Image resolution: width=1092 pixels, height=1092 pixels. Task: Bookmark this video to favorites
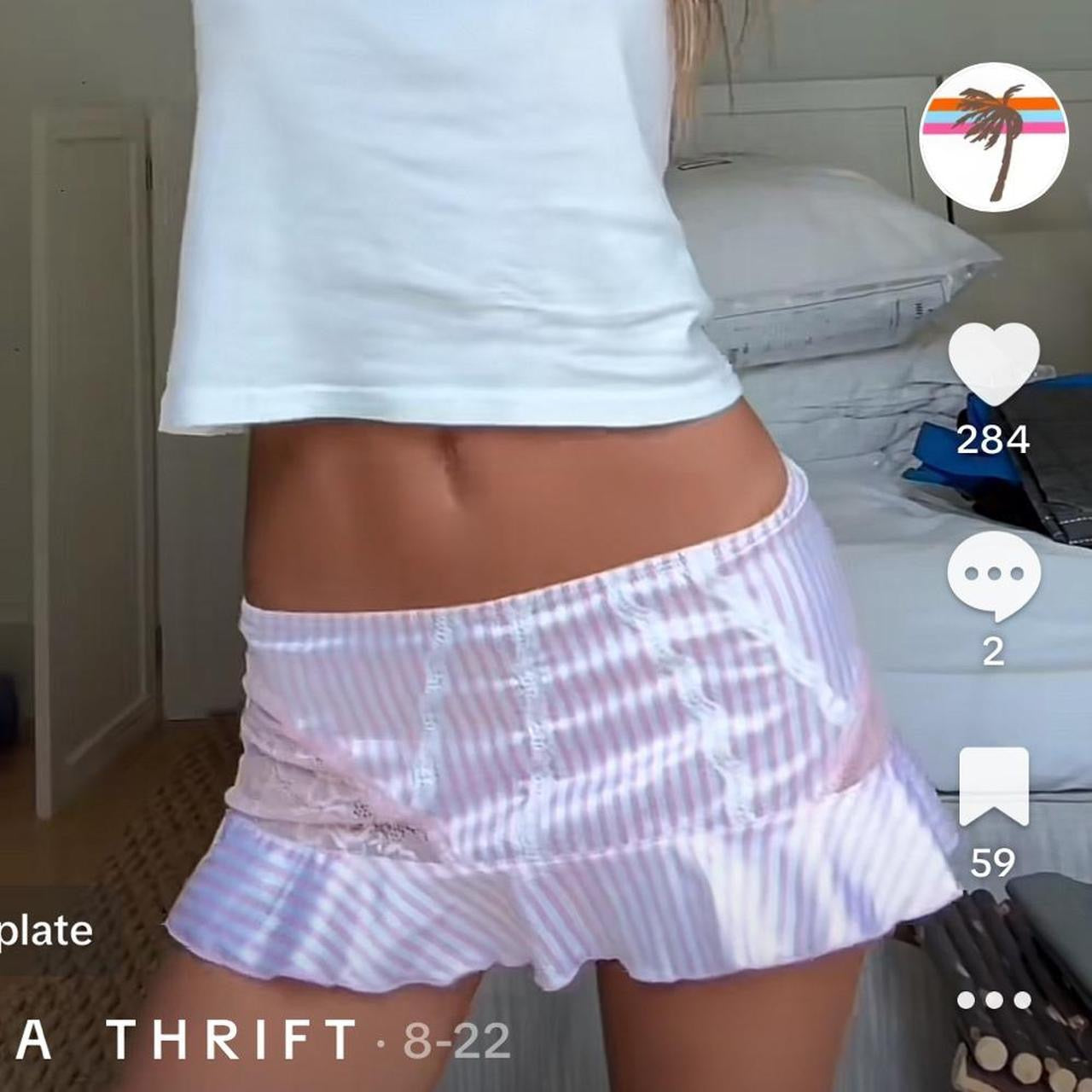click(994, 786)
